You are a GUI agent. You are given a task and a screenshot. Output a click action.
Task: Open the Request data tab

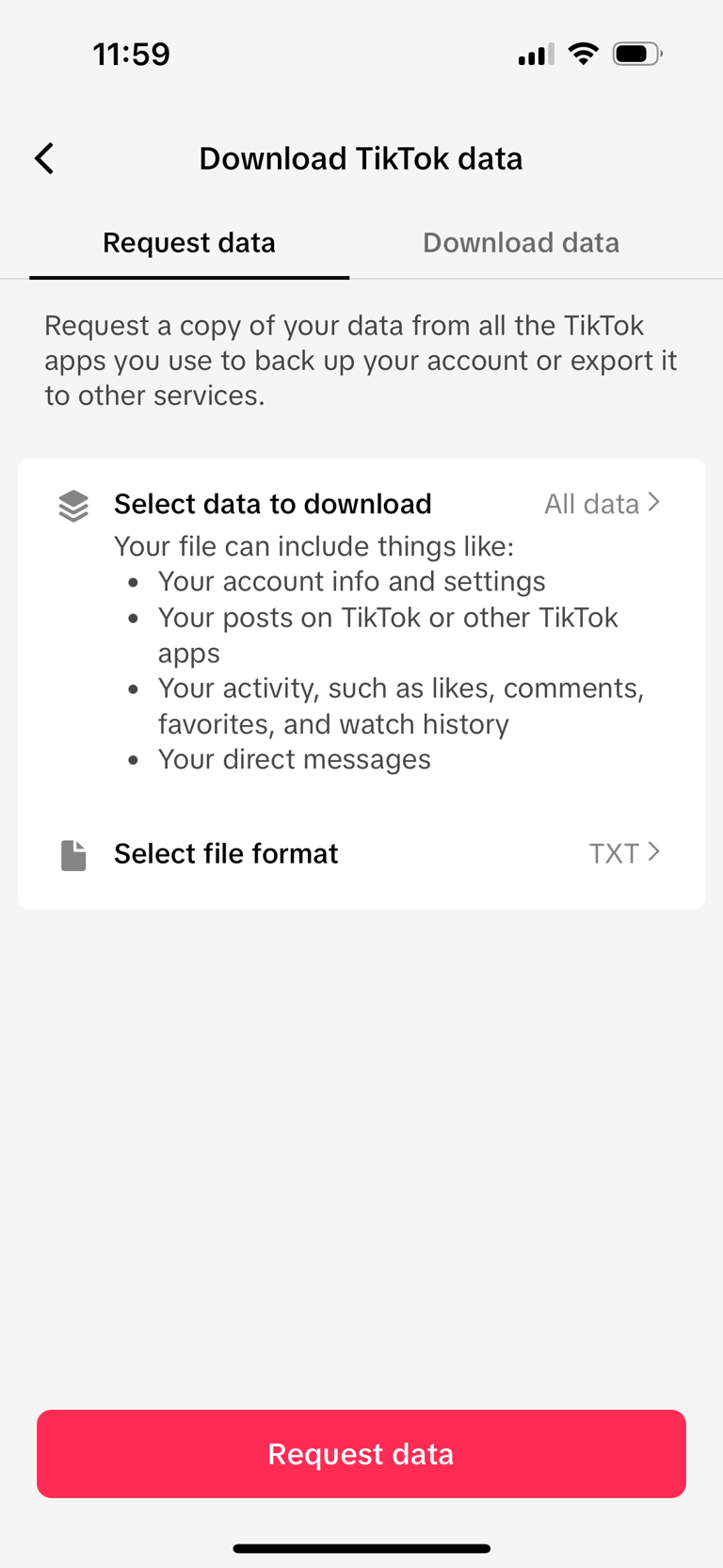188,242
